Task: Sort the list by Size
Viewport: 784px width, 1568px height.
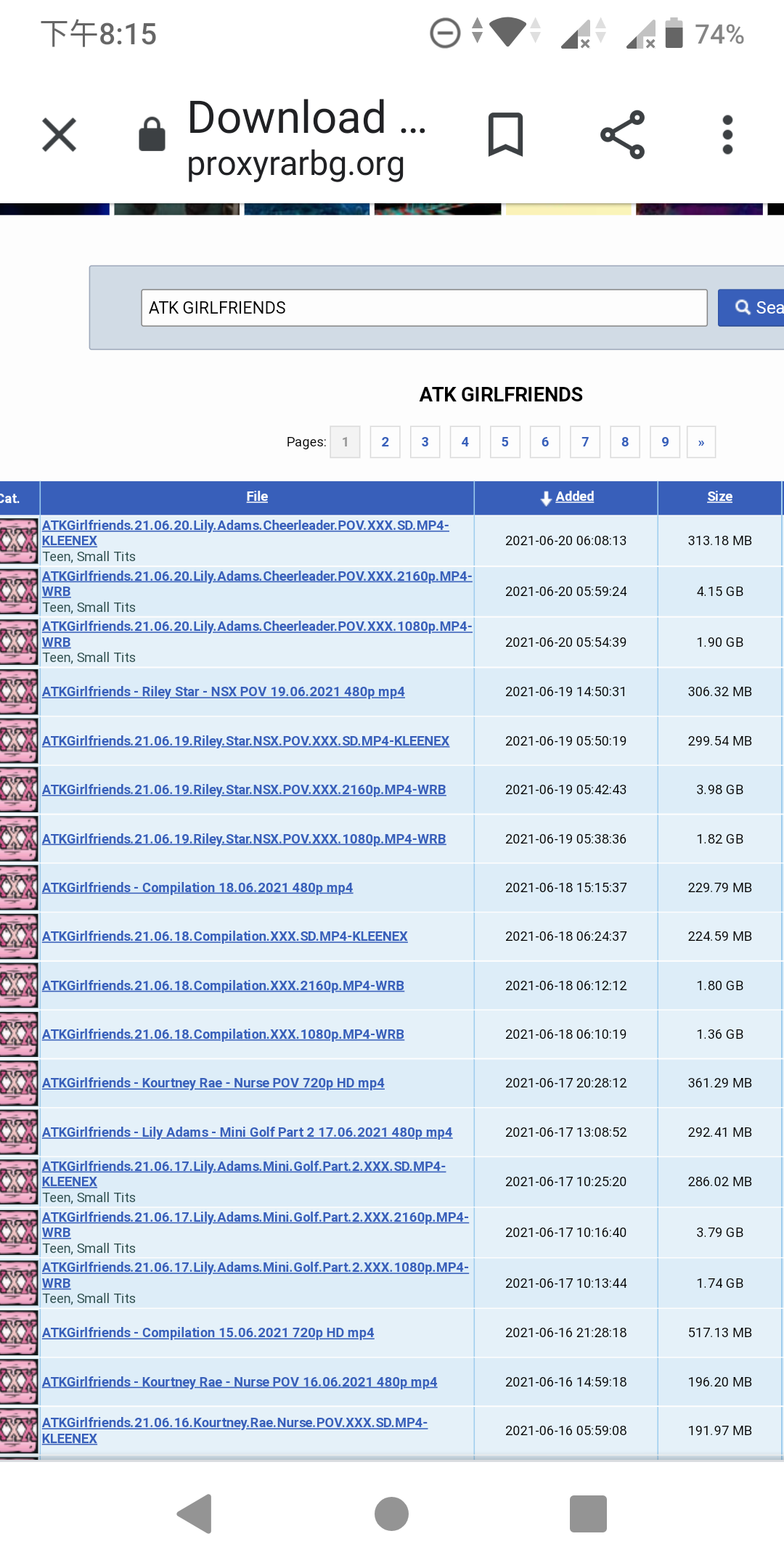Action: 719,497
